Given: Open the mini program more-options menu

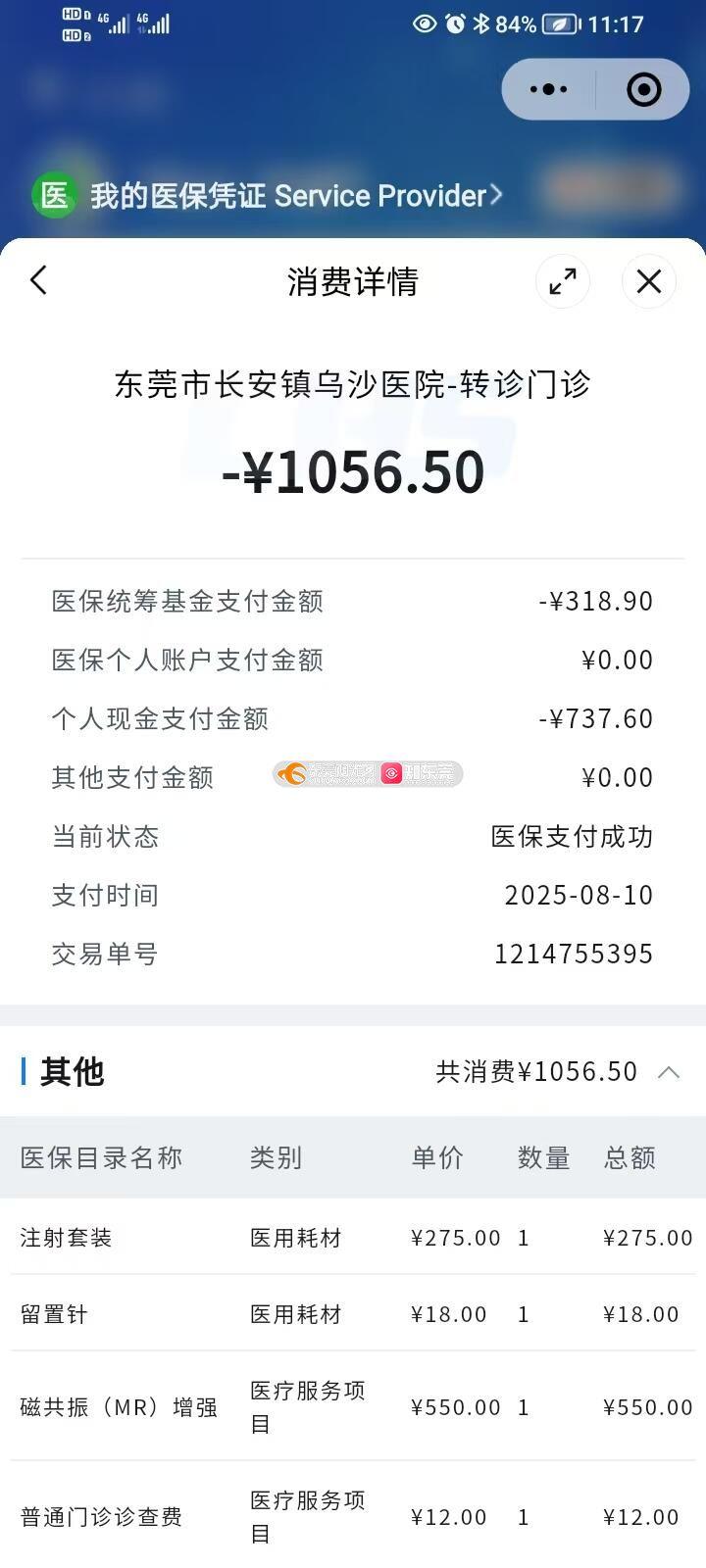Looking at the screenshot, I should [548, 89].
